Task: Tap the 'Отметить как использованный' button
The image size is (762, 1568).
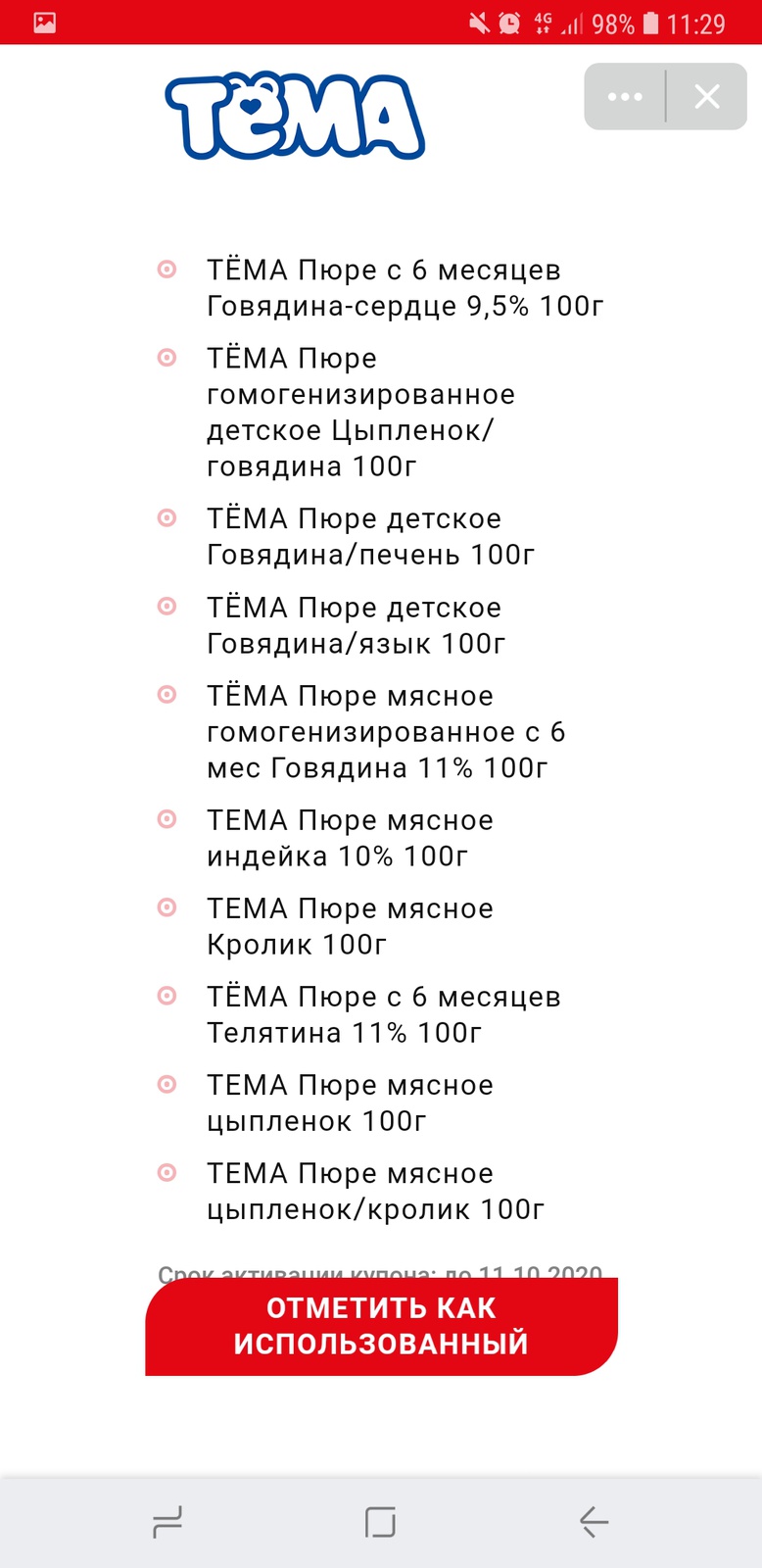Action: pos(381,1326)
